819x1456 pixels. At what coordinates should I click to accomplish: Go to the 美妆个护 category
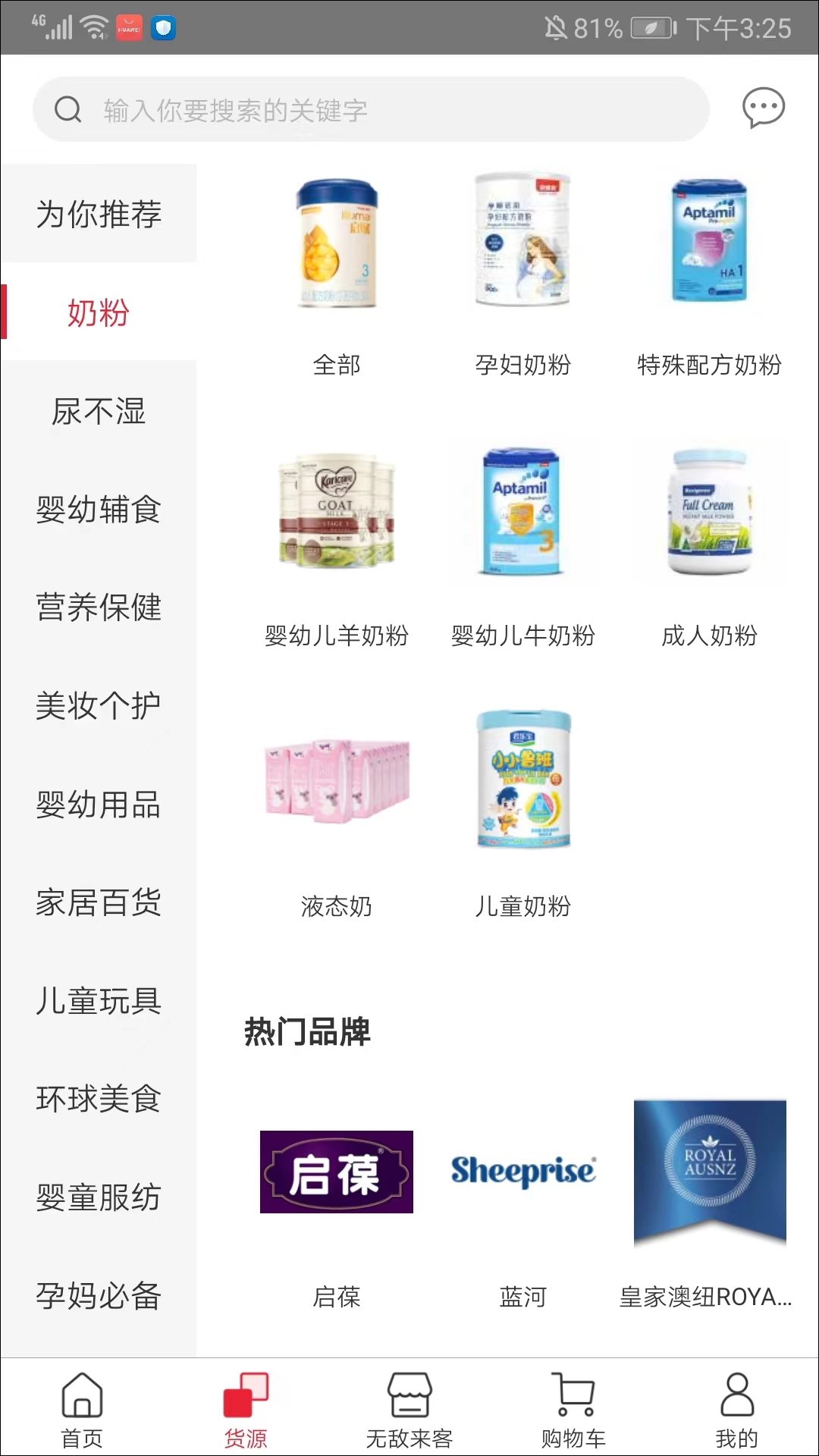[x=99, y=706]
